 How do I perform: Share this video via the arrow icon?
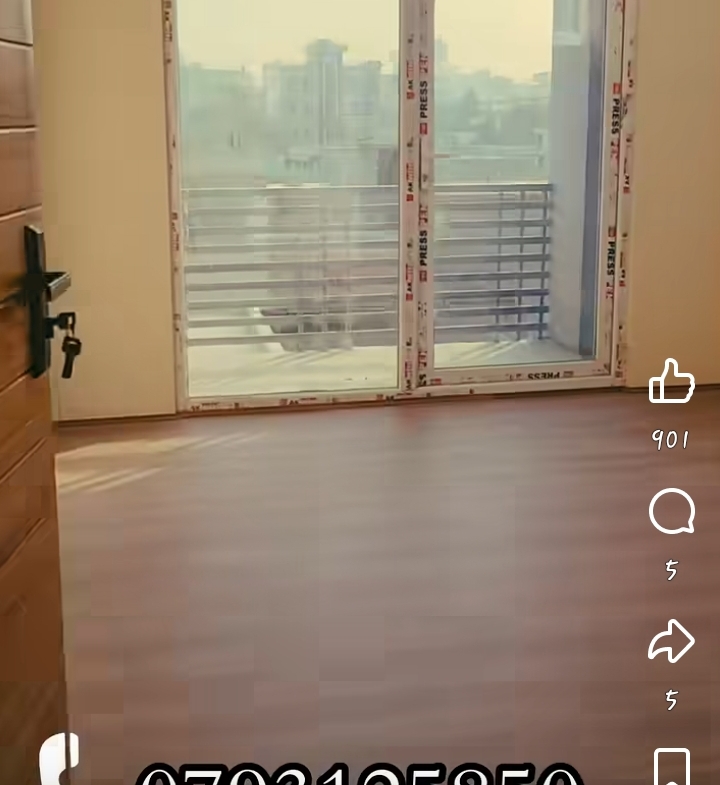tap(671, 641)
